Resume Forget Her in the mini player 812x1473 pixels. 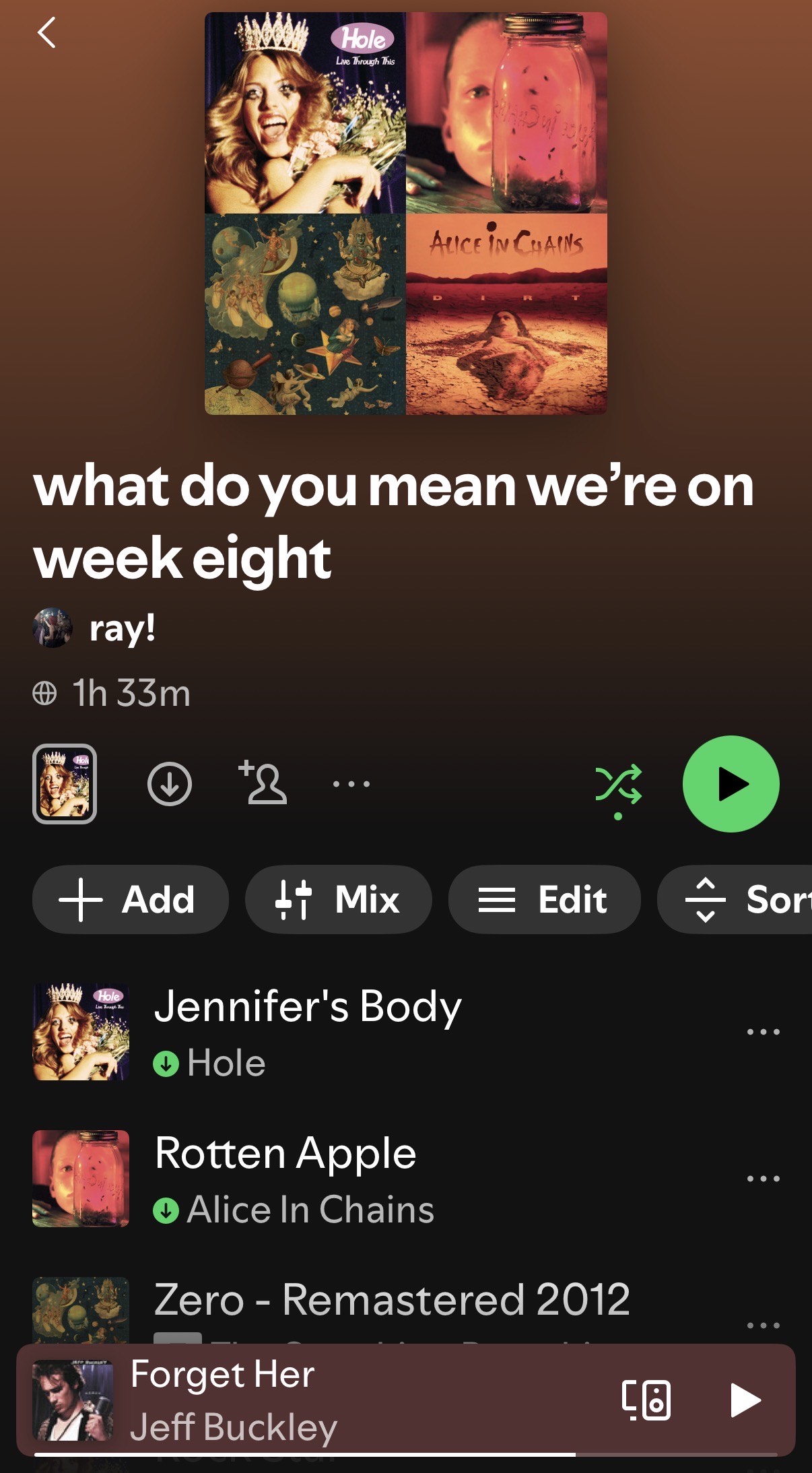[745, 1400]
